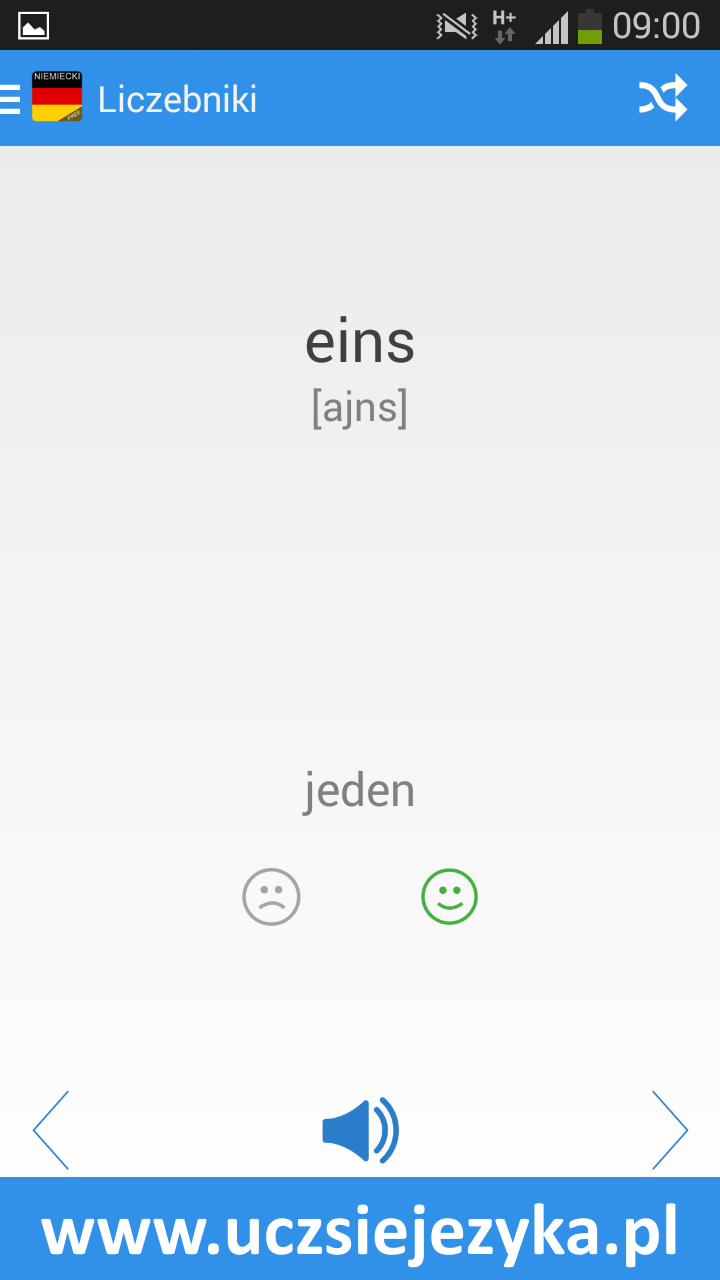720x1280 pixels.
Task: Tap the signal strength bars
Action: 551,27
